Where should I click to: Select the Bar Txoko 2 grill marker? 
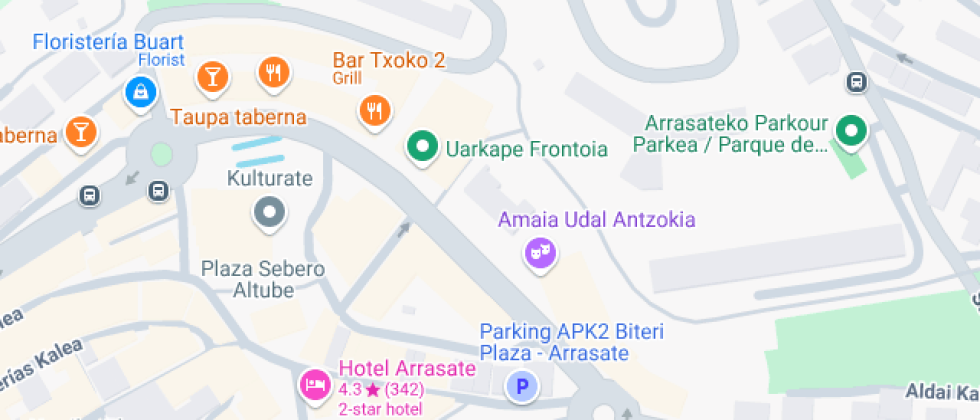click(x=375, y=108)
